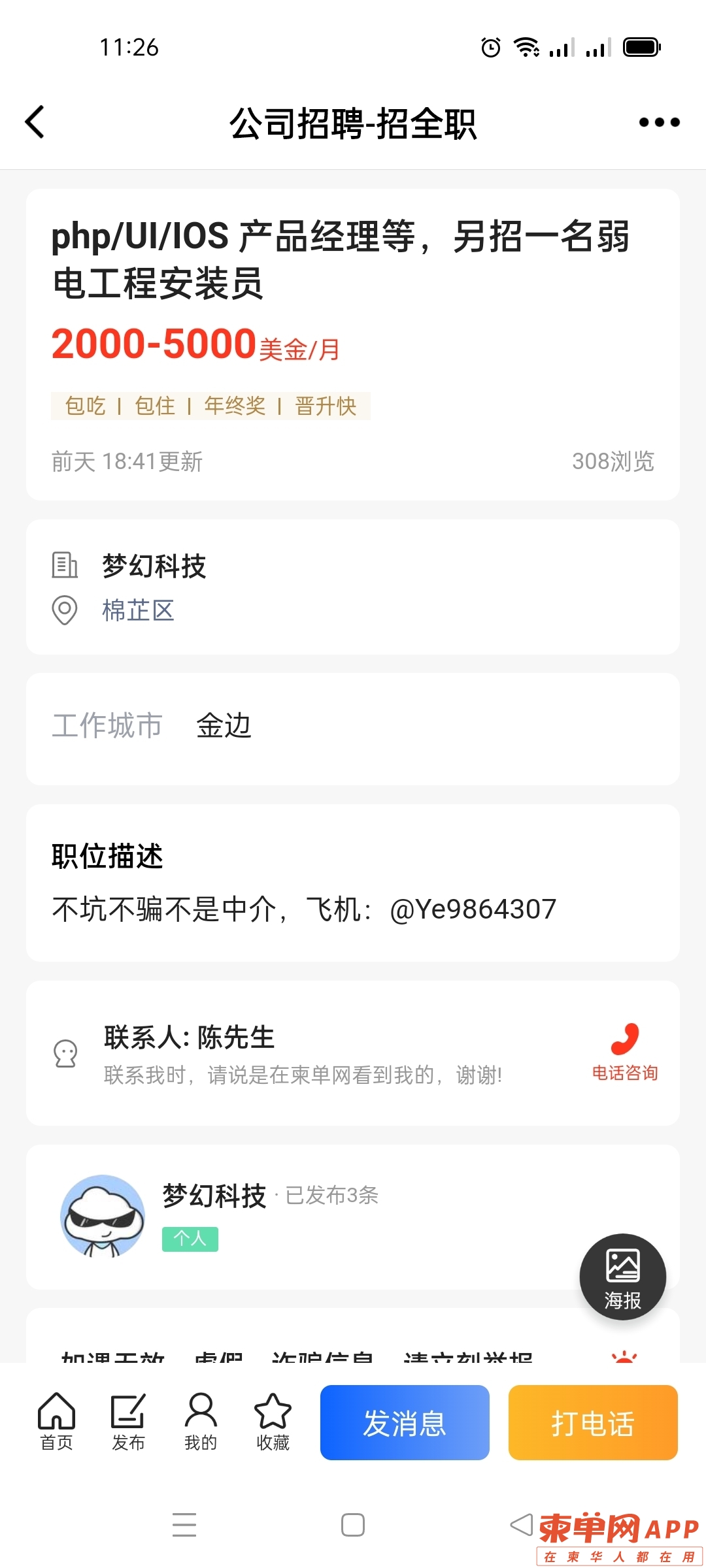Open system recent apps menu
The height and width of the screenshot is (1568, 706).
tap(184, 1525)
